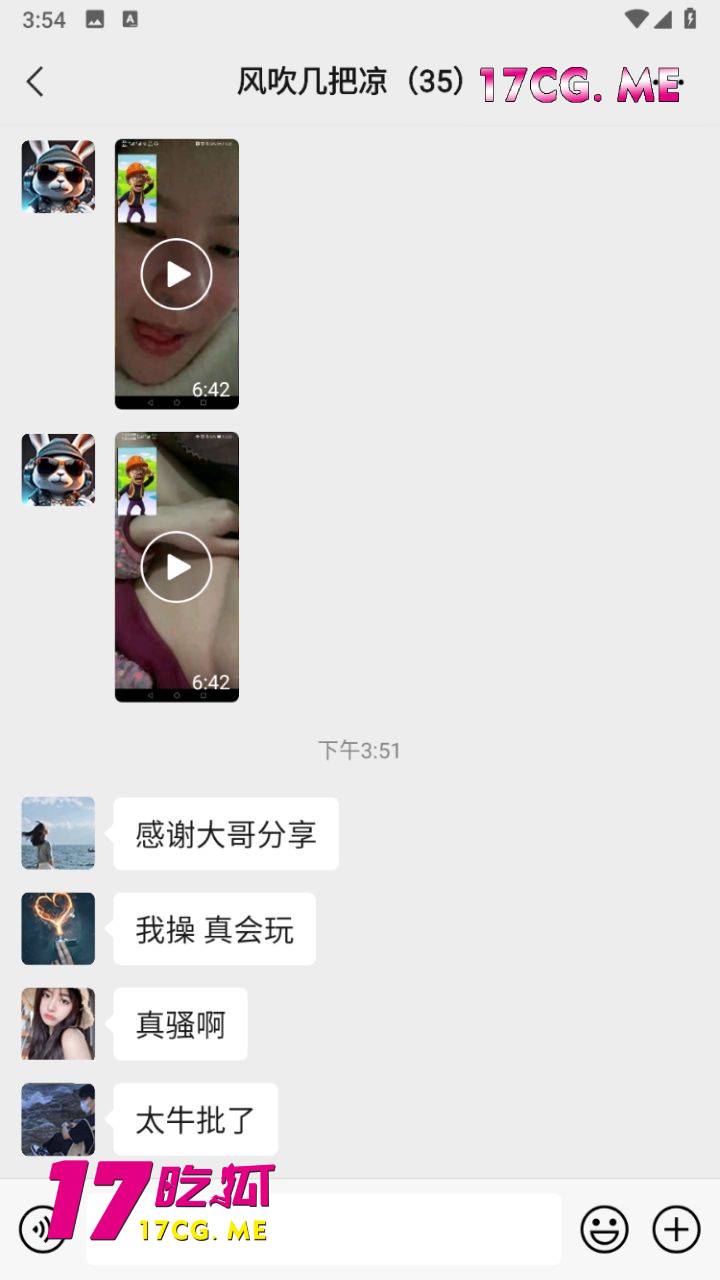This screenshot has width=720, height=1280.
Task: Tap the message bubble 真骚啊
Action: [180, 1023]
